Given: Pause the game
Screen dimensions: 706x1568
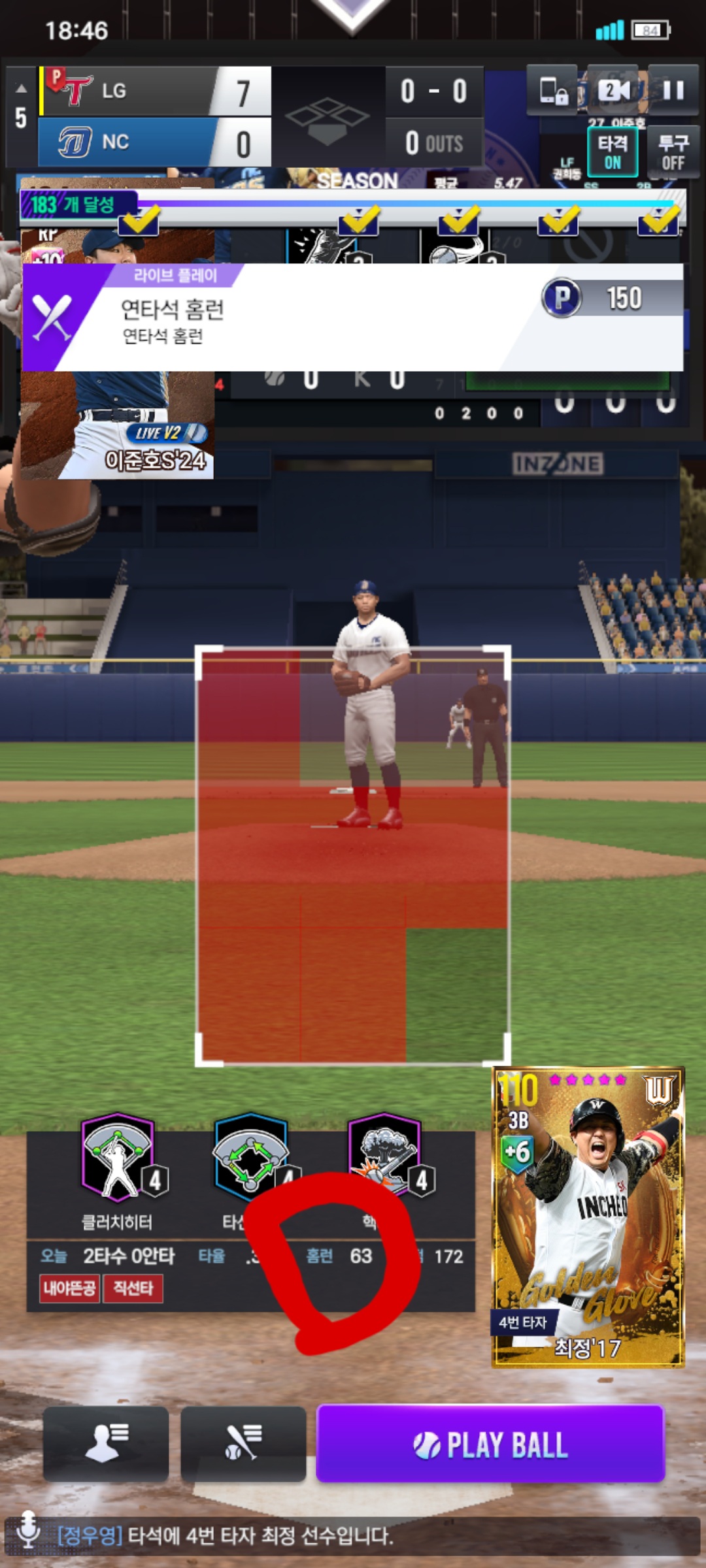Looking at the screenshot, I should (x=673, y=90).
